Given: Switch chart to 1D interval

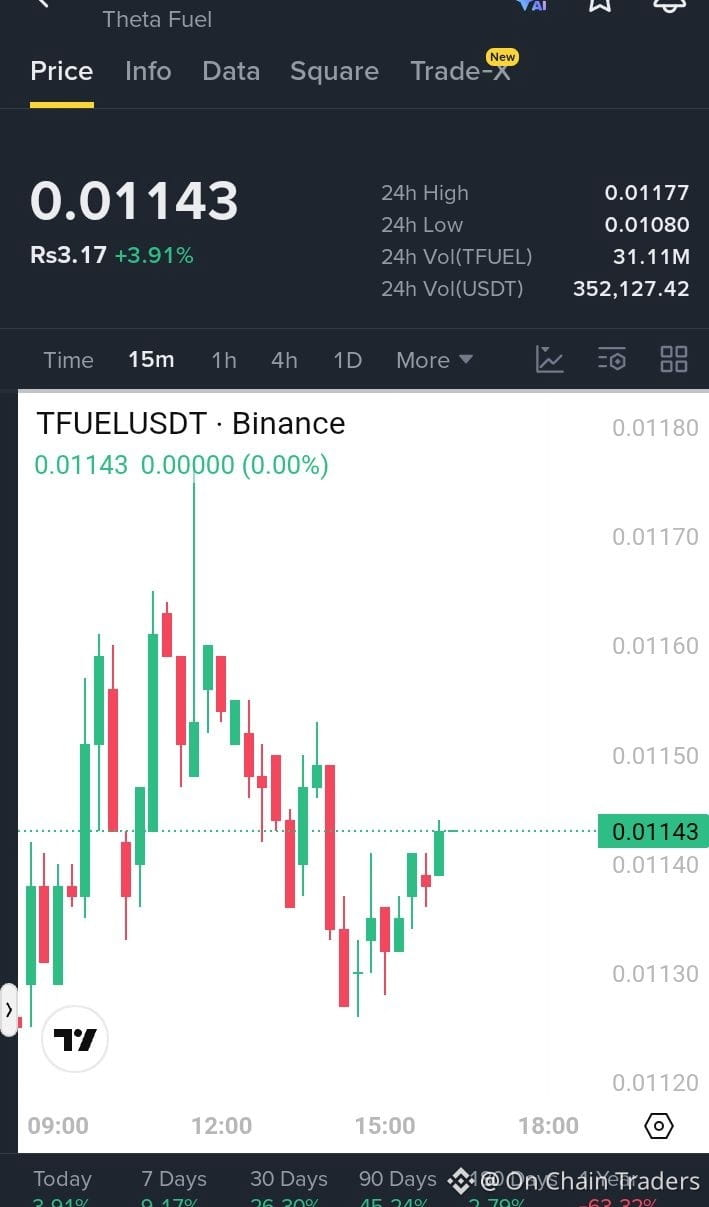Looking at the screenshot, I should click(x=347, y=360).
